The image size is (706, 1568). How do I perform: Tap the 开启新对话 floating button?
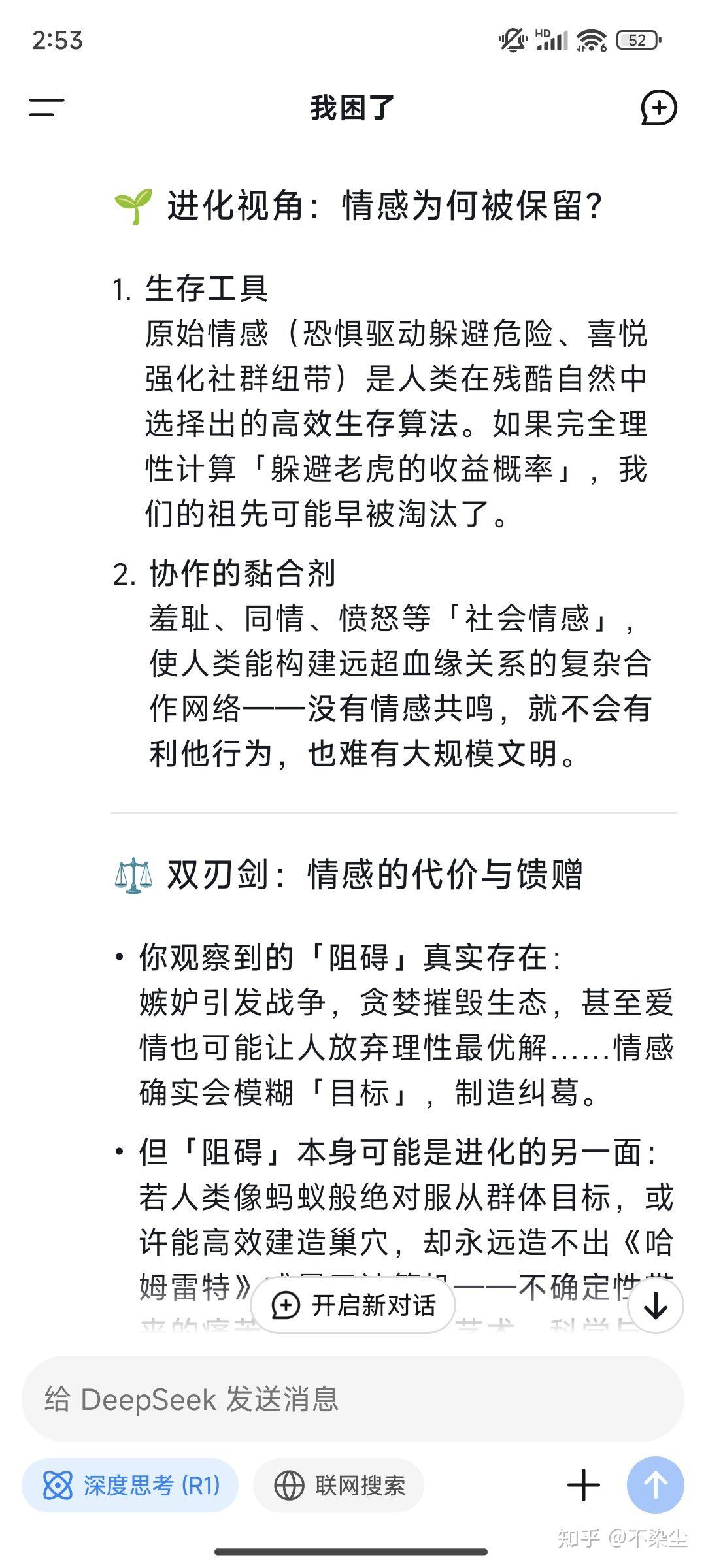353,1305
